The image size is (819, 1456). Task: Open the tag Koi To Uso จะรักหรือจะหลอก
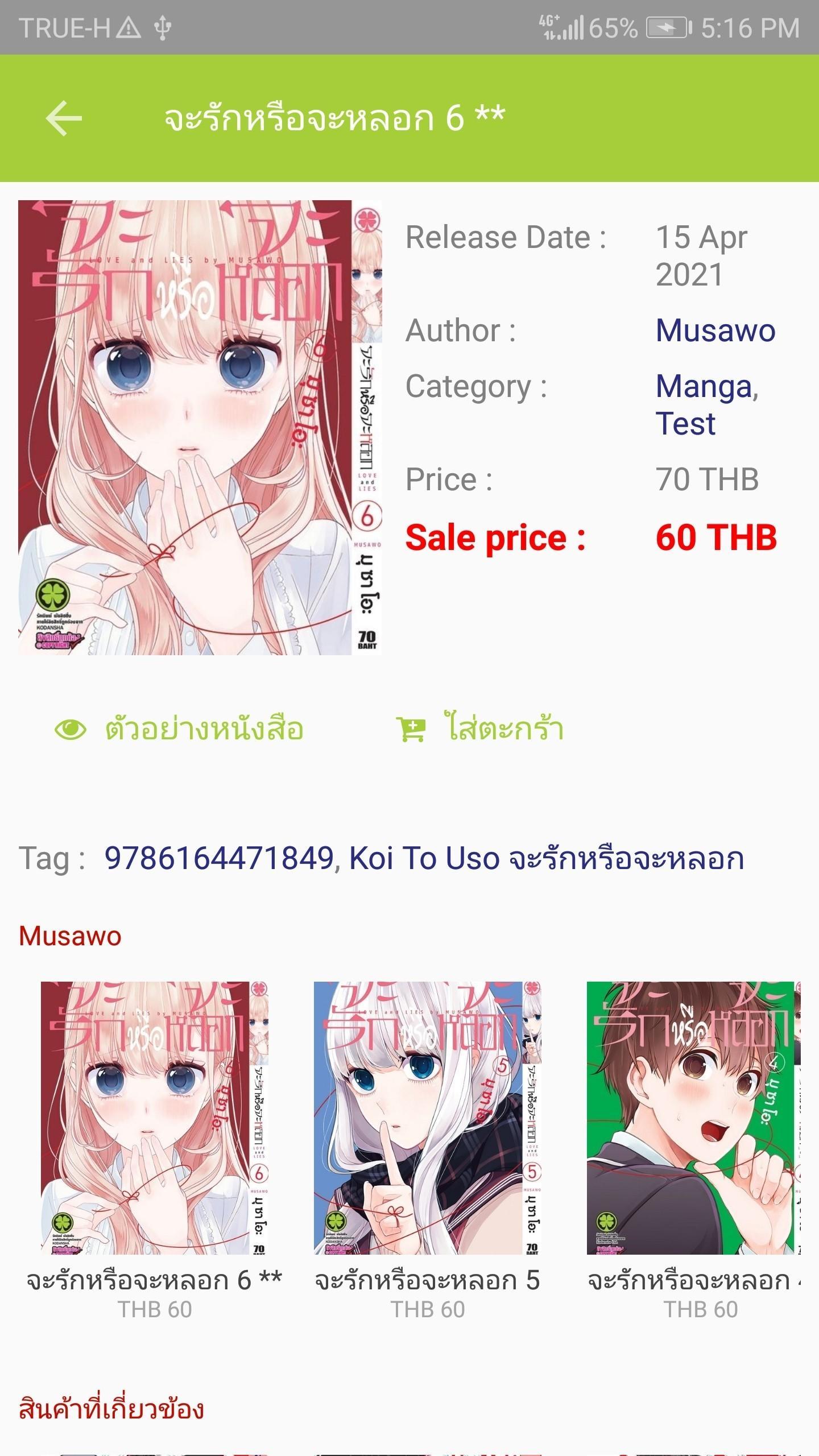tap(546, 858)
